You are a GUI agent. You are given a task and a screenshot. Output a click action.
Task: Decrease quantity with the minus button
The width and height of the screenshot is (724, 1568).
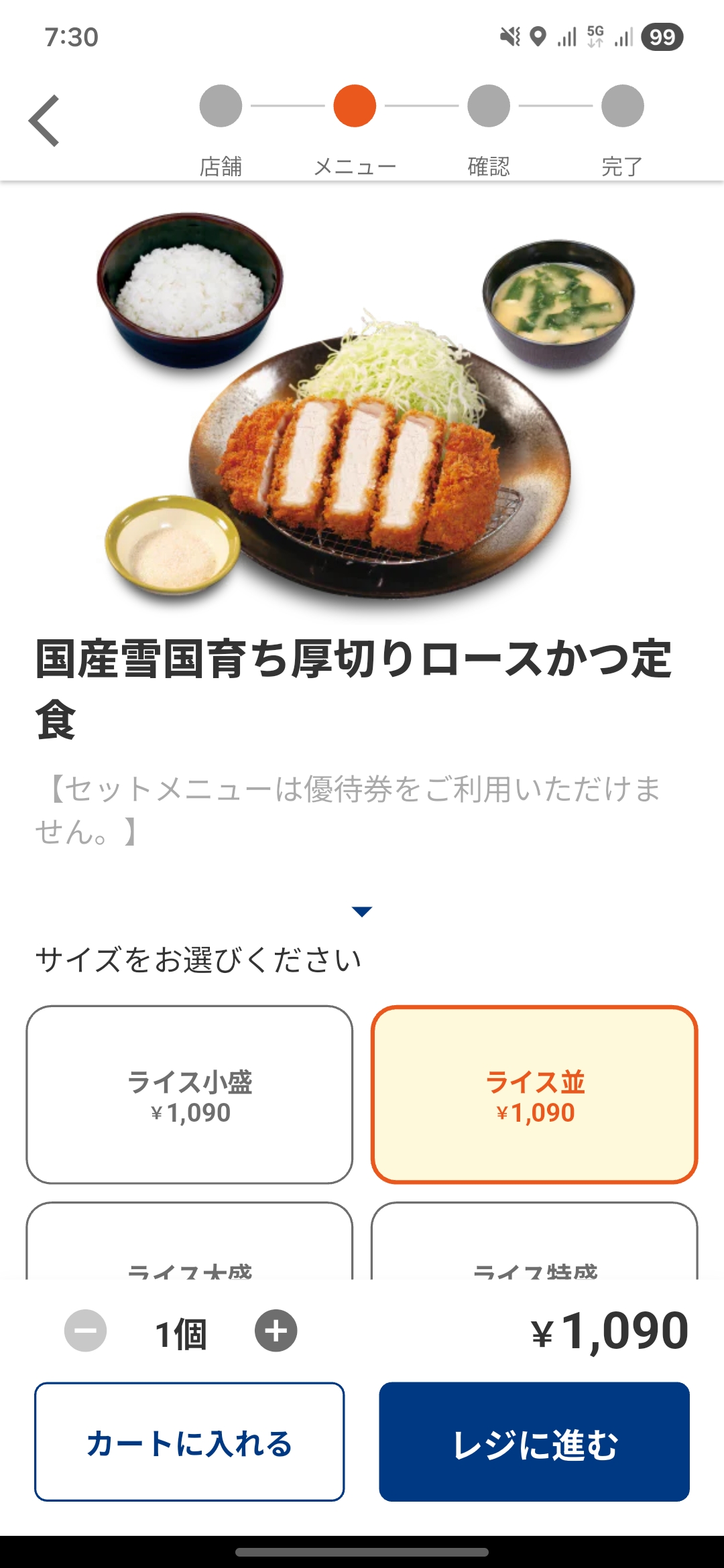(85, 1331)
